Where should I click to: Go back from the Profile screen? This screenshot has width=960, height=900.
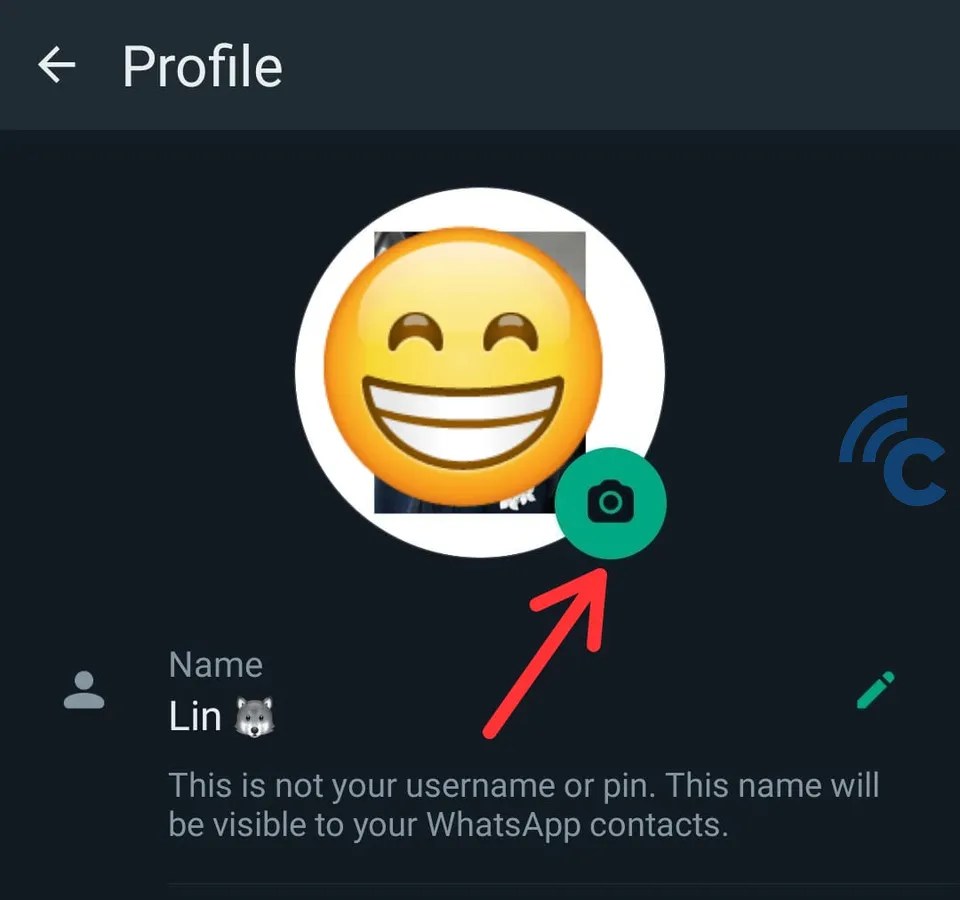click(57, 66)
